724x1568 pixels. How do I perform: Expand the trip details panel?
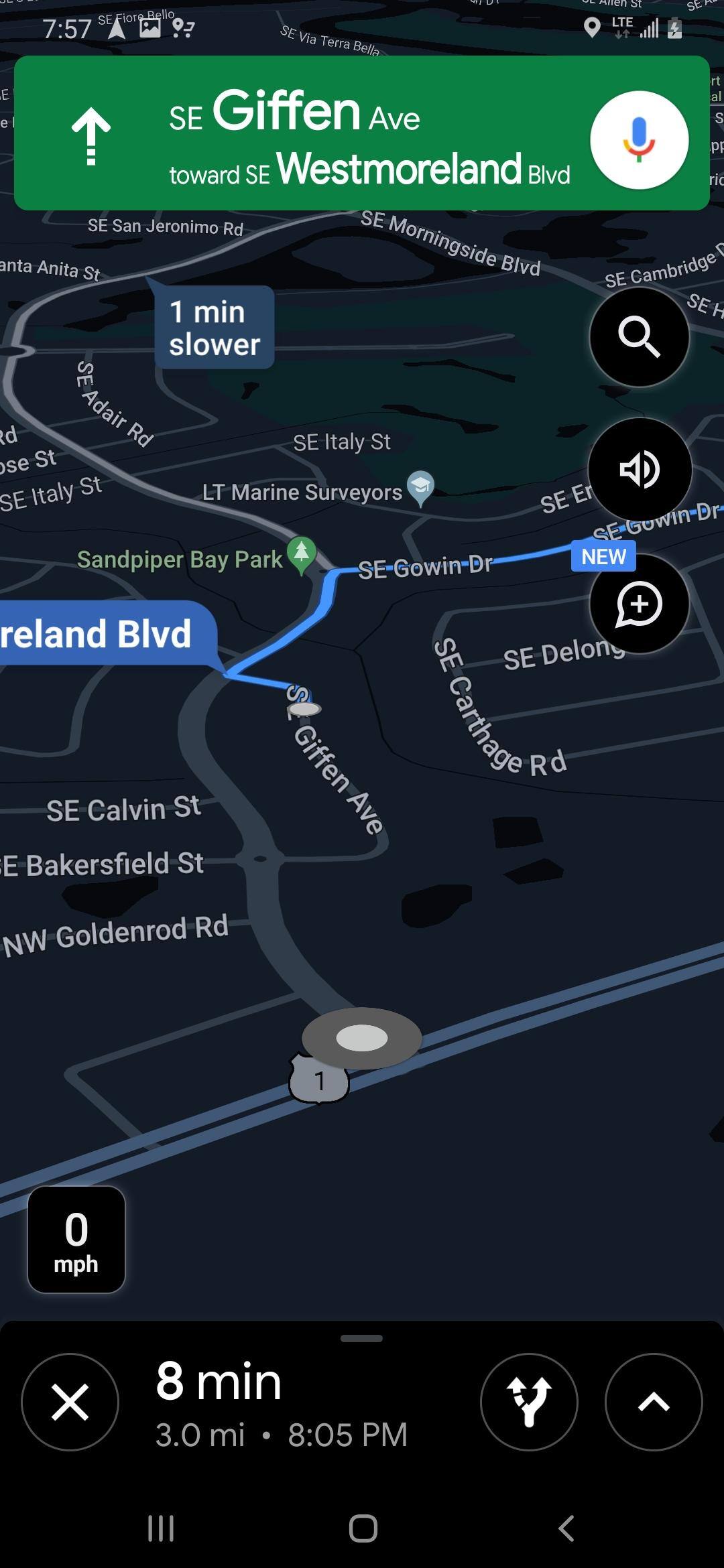654,1402
